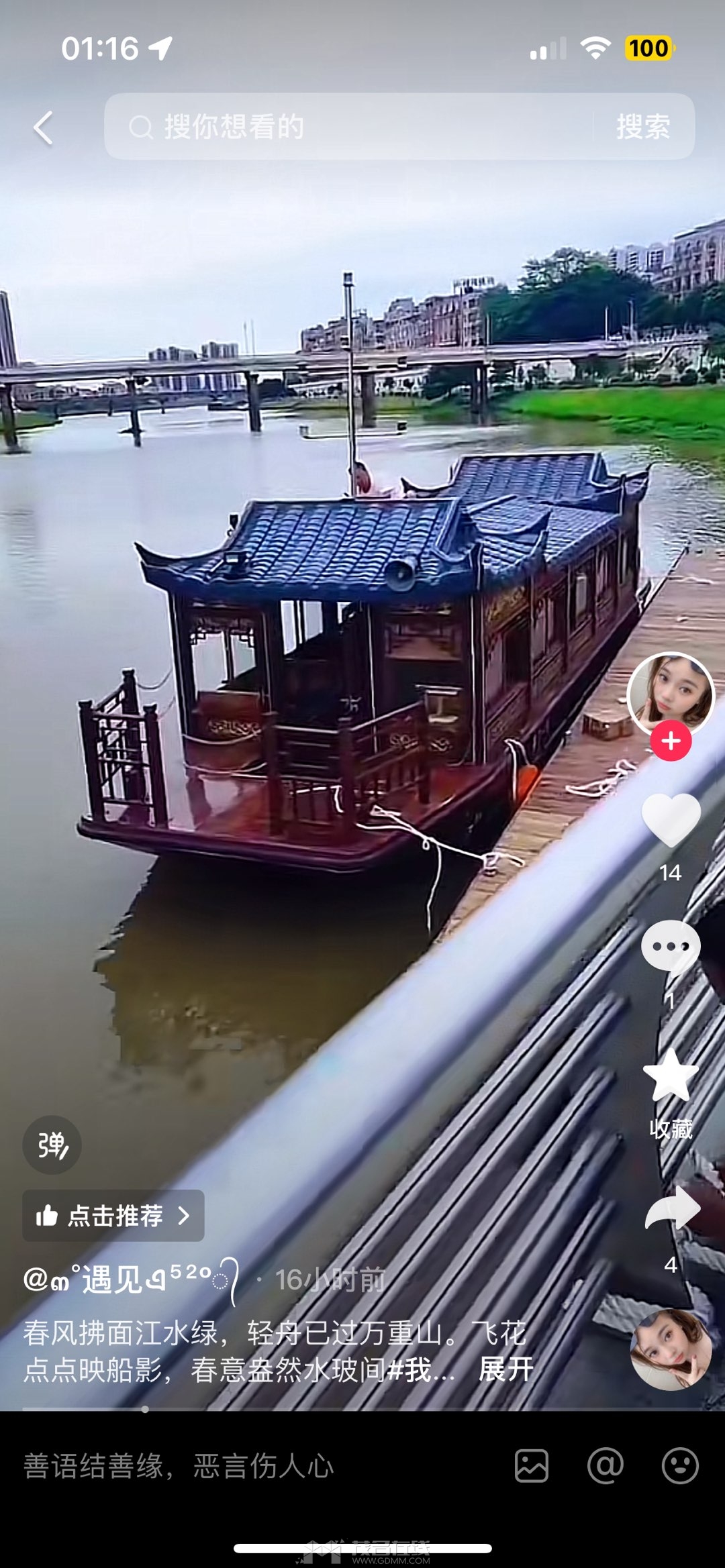
Task: Toggle the 弹 danmaku button
Action: coord(52,1145)
